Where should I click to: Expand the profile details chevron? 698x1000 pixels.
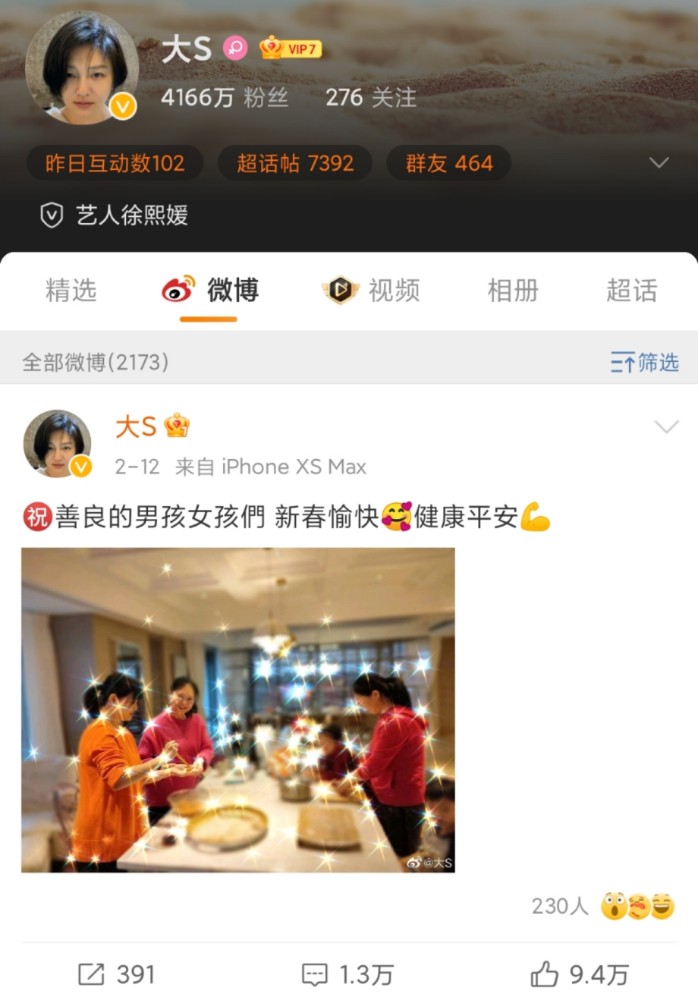pos(659,163)
